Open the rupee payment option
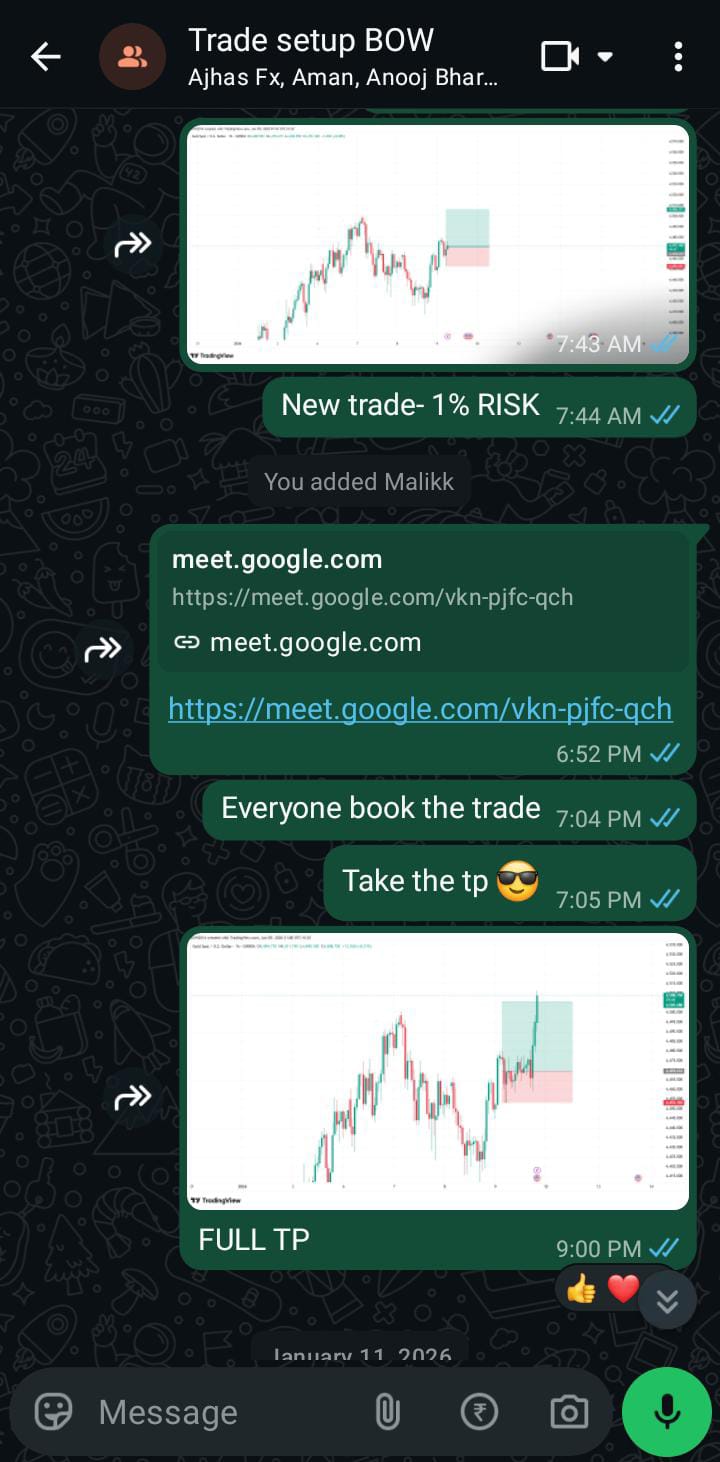The height and width of the screenshot is (1462, 720). point(480,1412)
